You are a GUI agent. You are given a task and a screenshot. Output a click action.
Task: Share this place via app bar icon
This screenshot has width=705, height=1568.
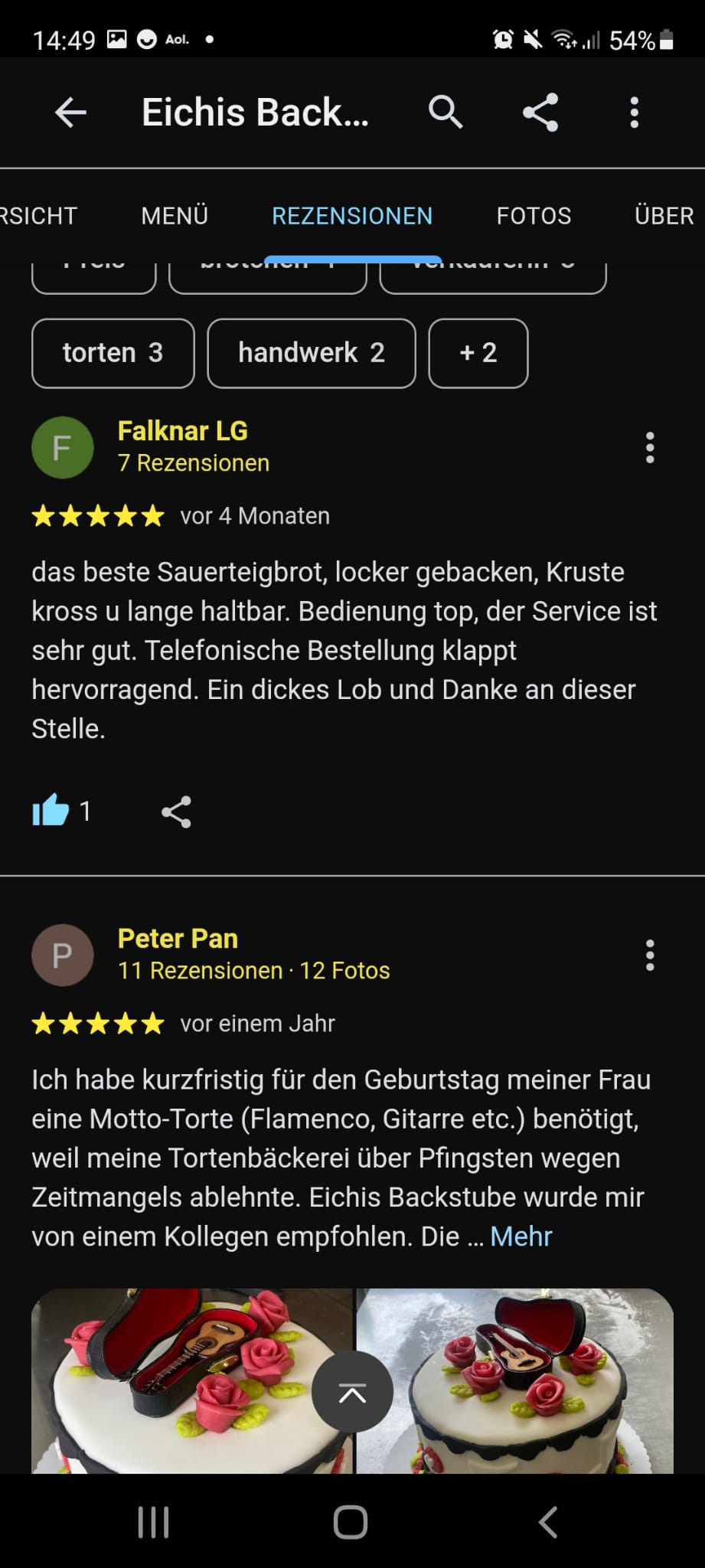click(540, 113)
